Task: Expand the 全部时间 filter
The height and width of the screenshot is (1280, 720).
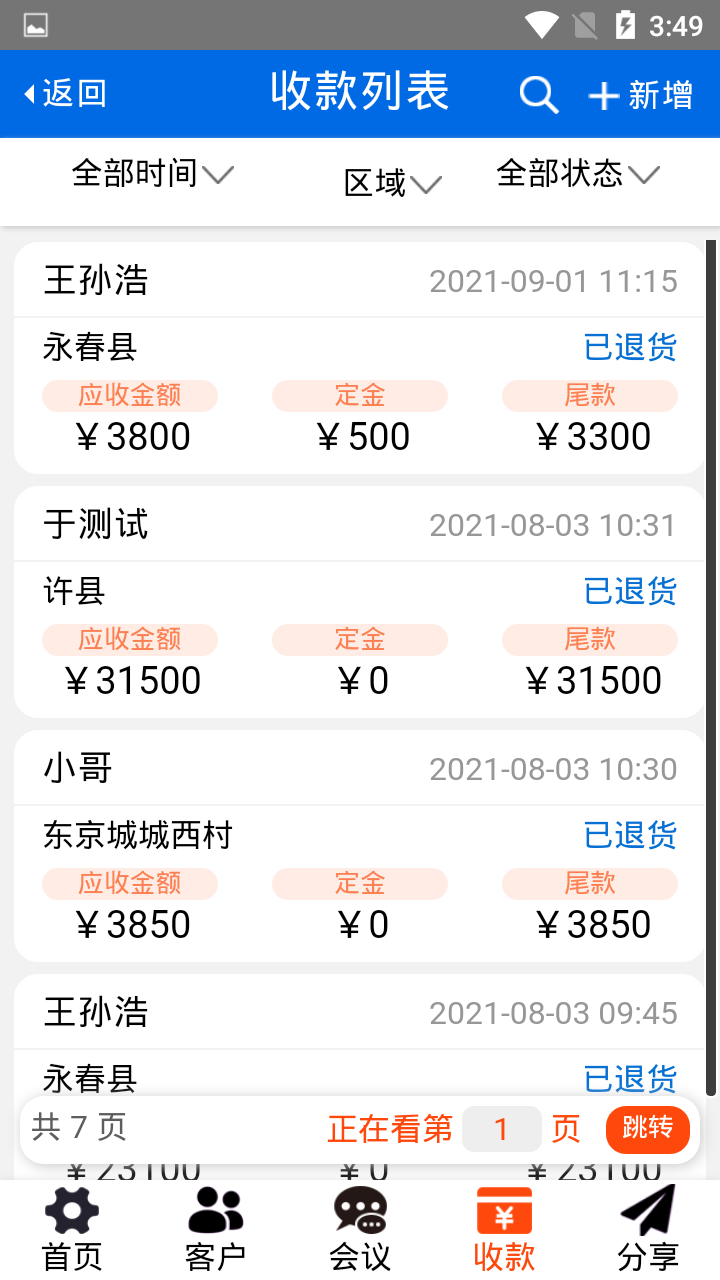Action: pyautogui.click(x=152, y=174)
